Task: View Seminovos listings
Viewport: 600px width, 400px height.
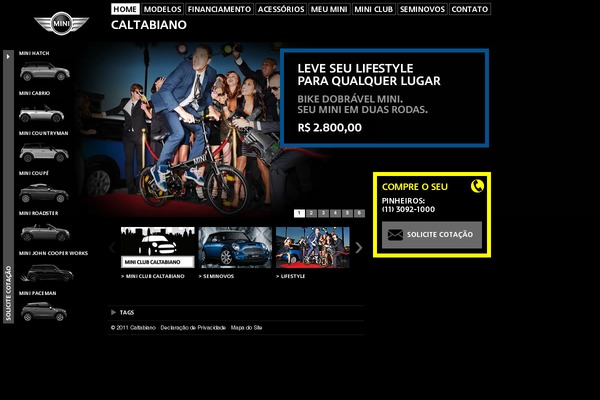Action: tap(421, 9)
